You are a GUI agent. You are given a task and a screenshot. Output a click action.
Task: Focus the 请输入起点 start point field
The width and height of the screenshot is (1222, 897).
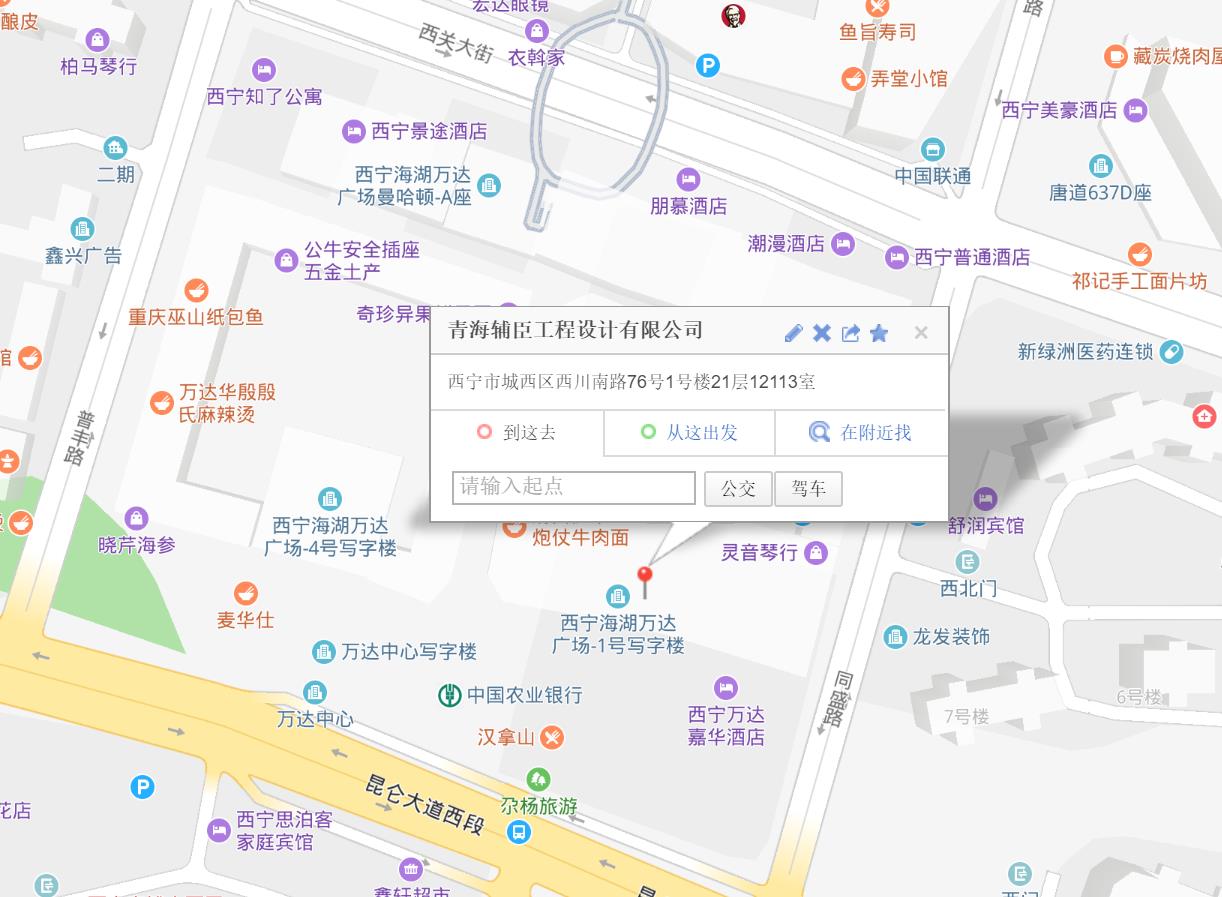573,488
